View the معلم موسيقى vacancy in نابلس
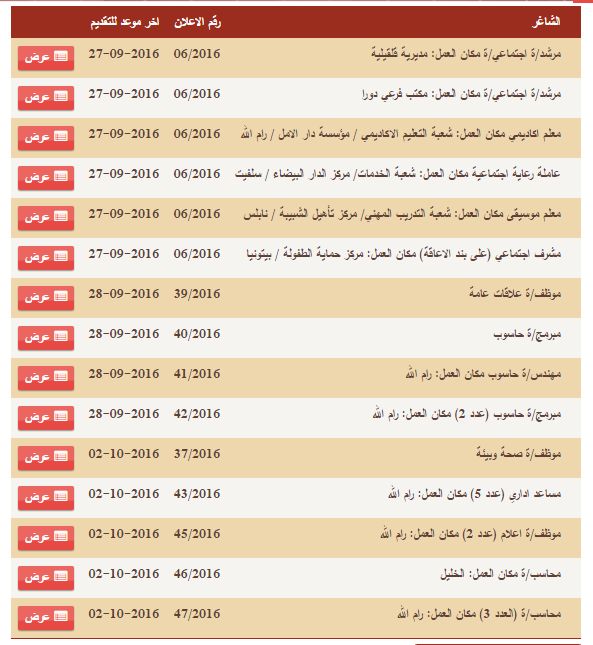The width and height of the screenshot is (593, 645). pyautogui.click(x=46, y=217)
